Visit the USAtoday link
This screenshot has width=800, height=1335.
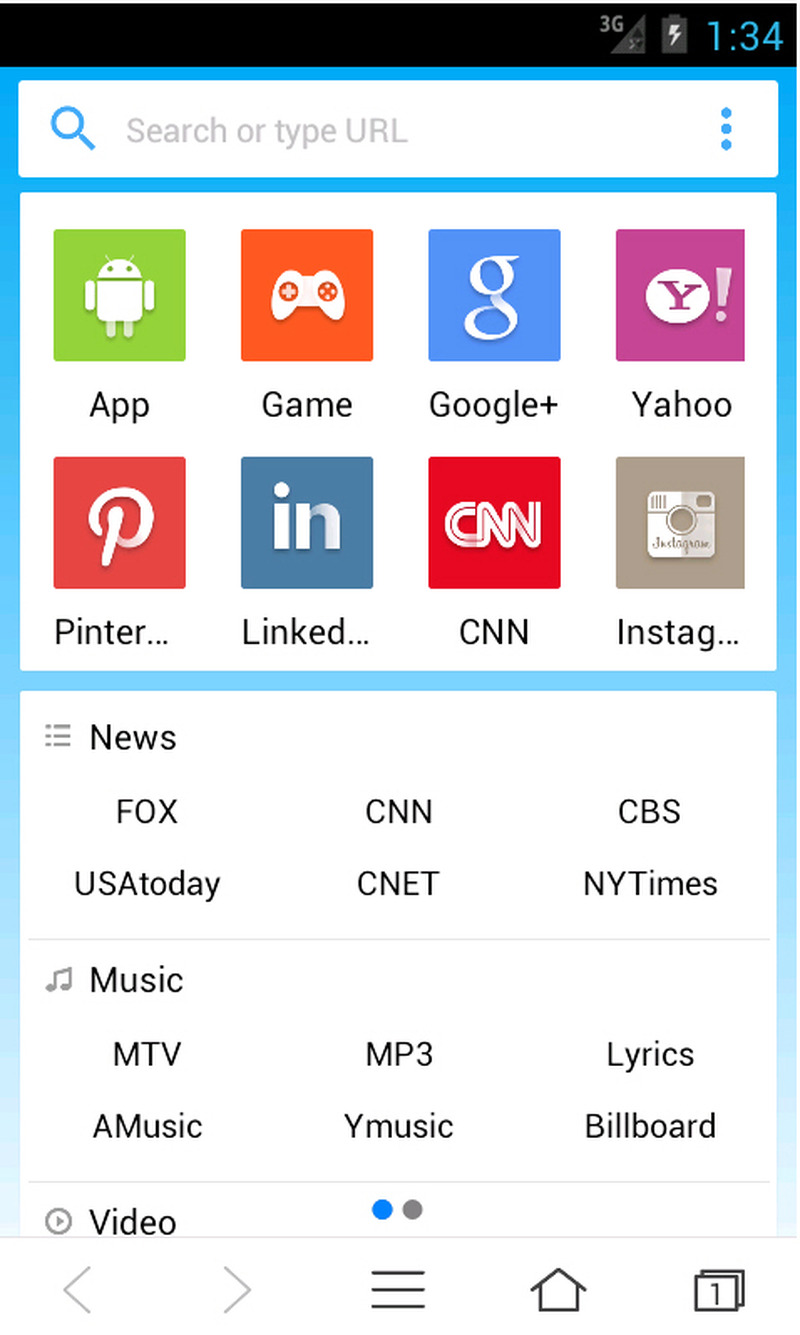[147, 884]
